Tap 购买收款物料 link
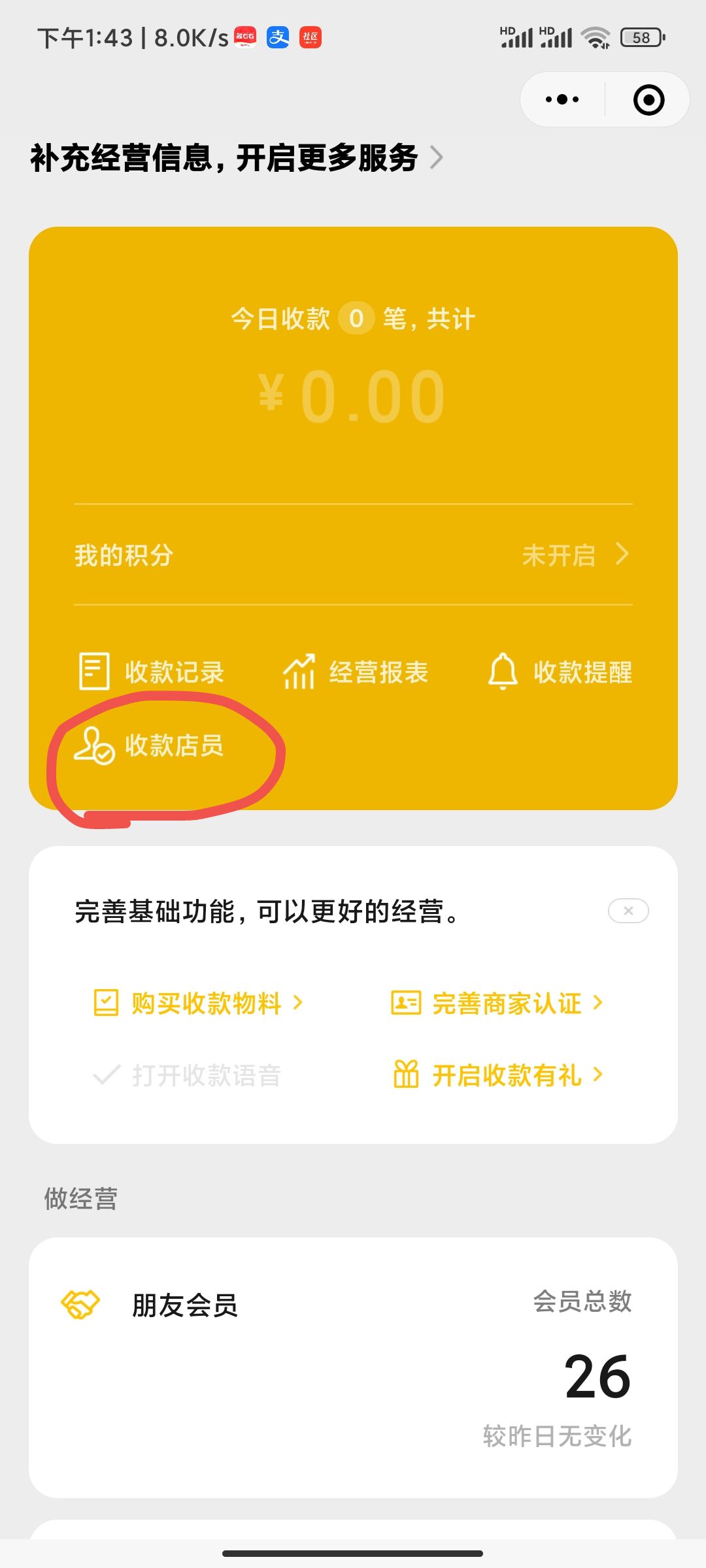 pos(199,1003)
